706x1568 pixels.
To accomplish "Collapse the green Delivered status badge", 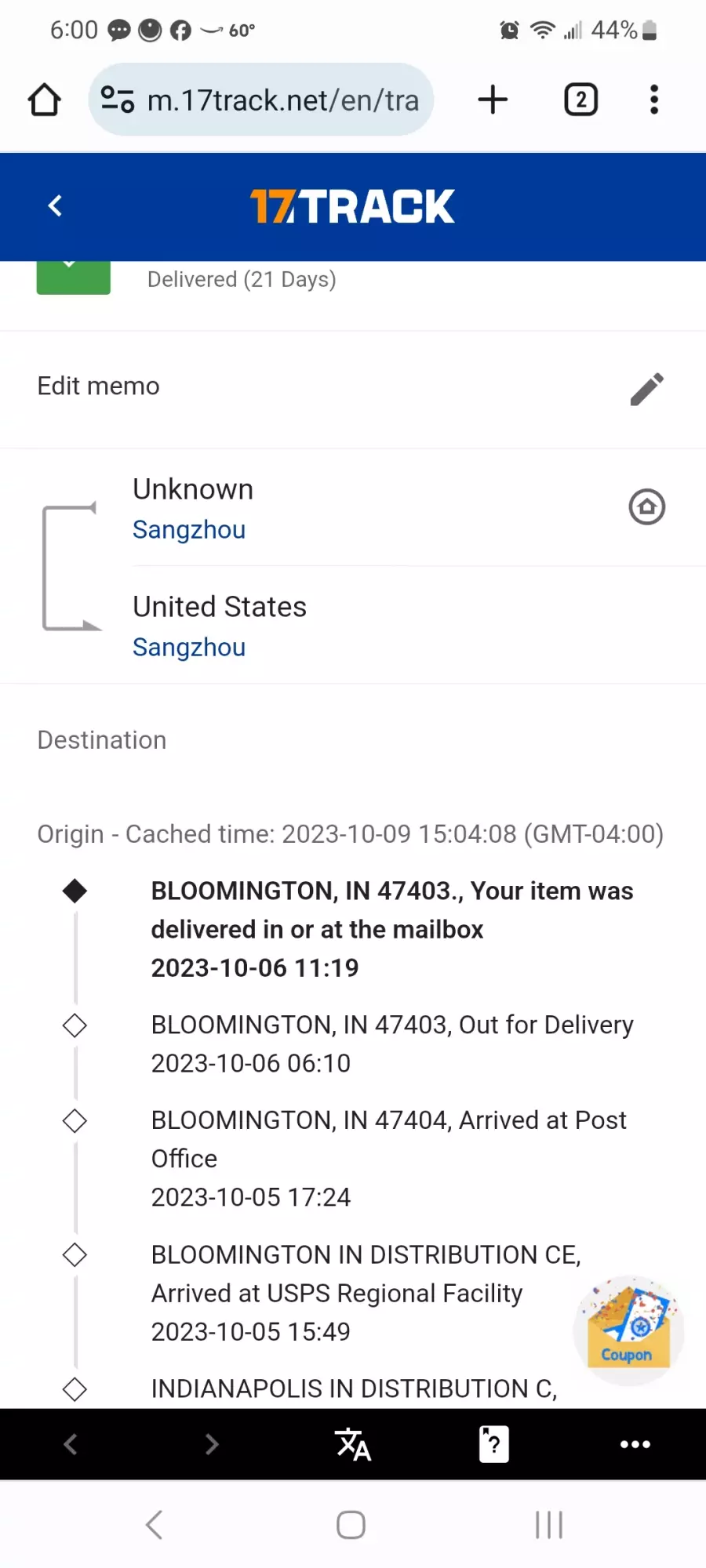I will click(73, 277).
